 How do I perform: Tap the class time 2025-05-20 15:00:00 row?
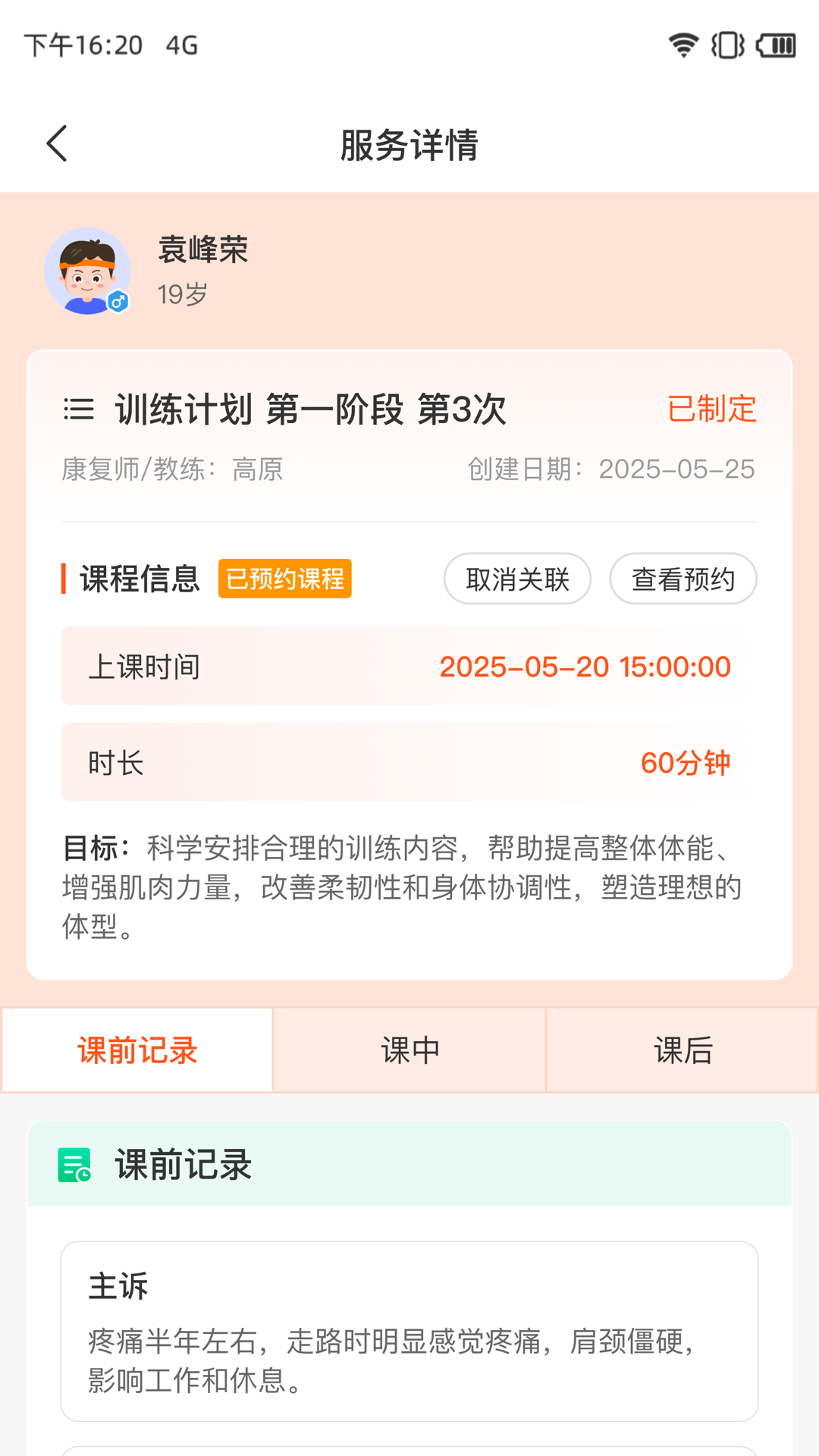click(x=409, y=666)
